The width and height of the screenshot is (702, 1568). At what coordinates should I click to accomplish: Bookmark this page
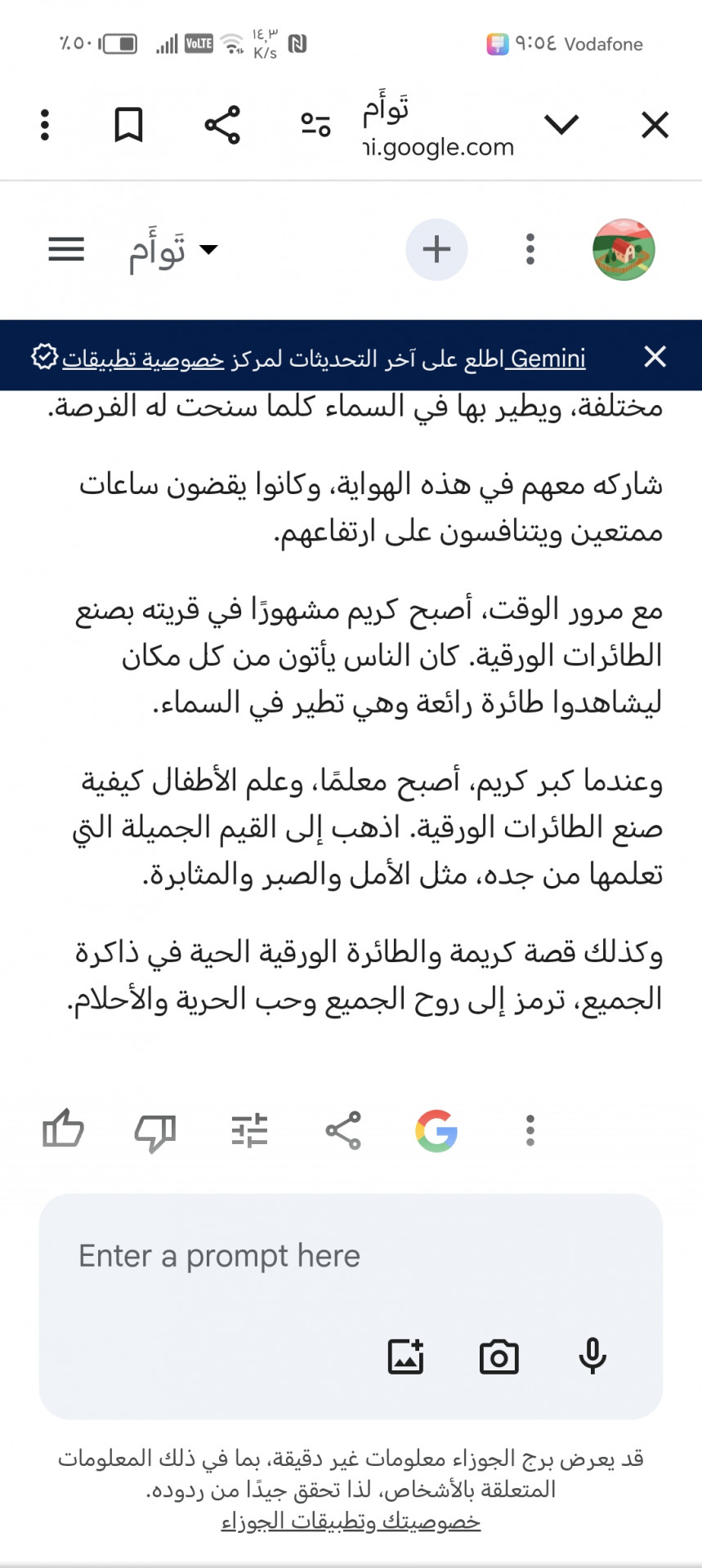coord(128,125)
